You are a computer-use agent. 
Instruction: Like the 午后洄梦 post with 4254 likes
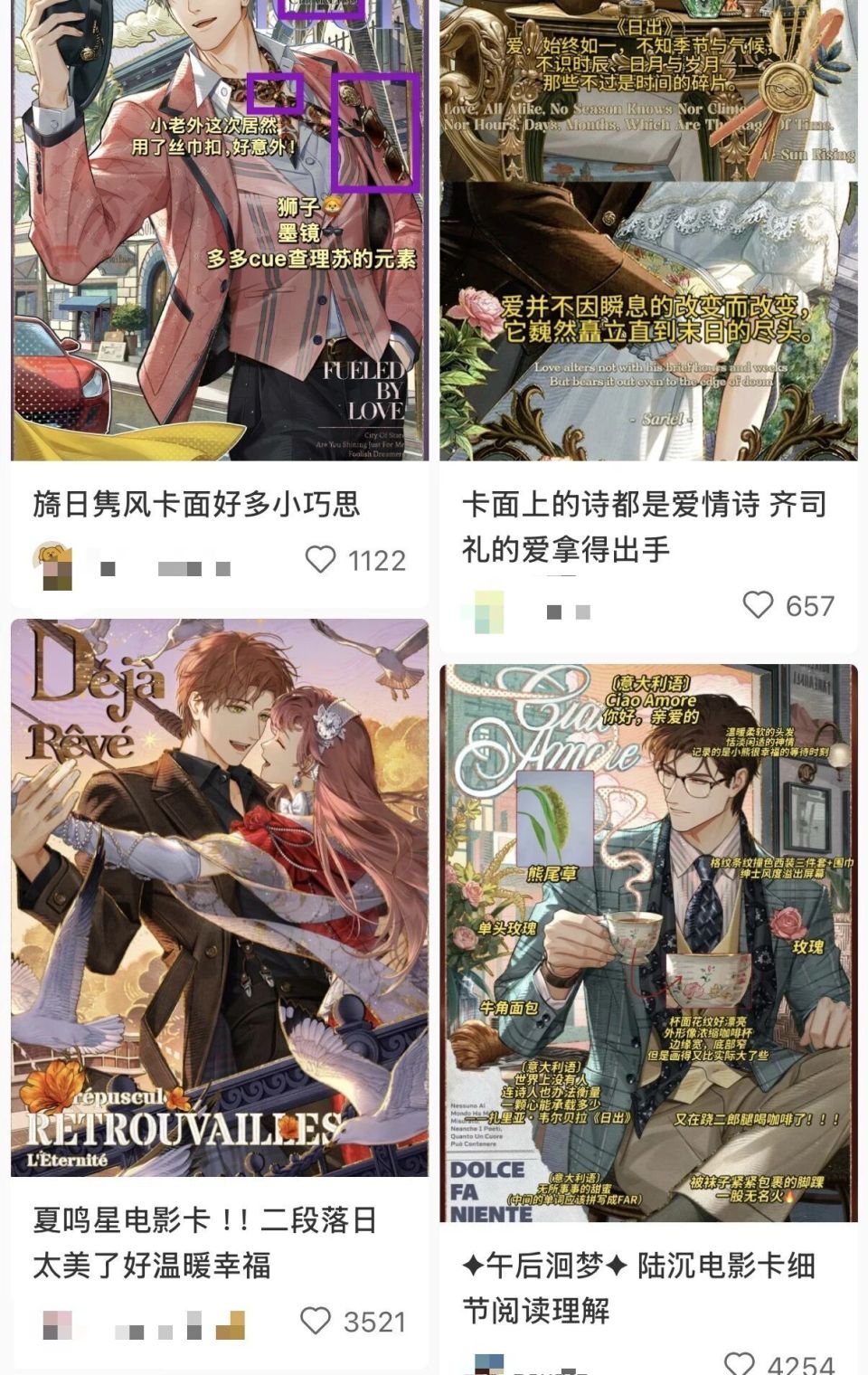point(739,1362)
